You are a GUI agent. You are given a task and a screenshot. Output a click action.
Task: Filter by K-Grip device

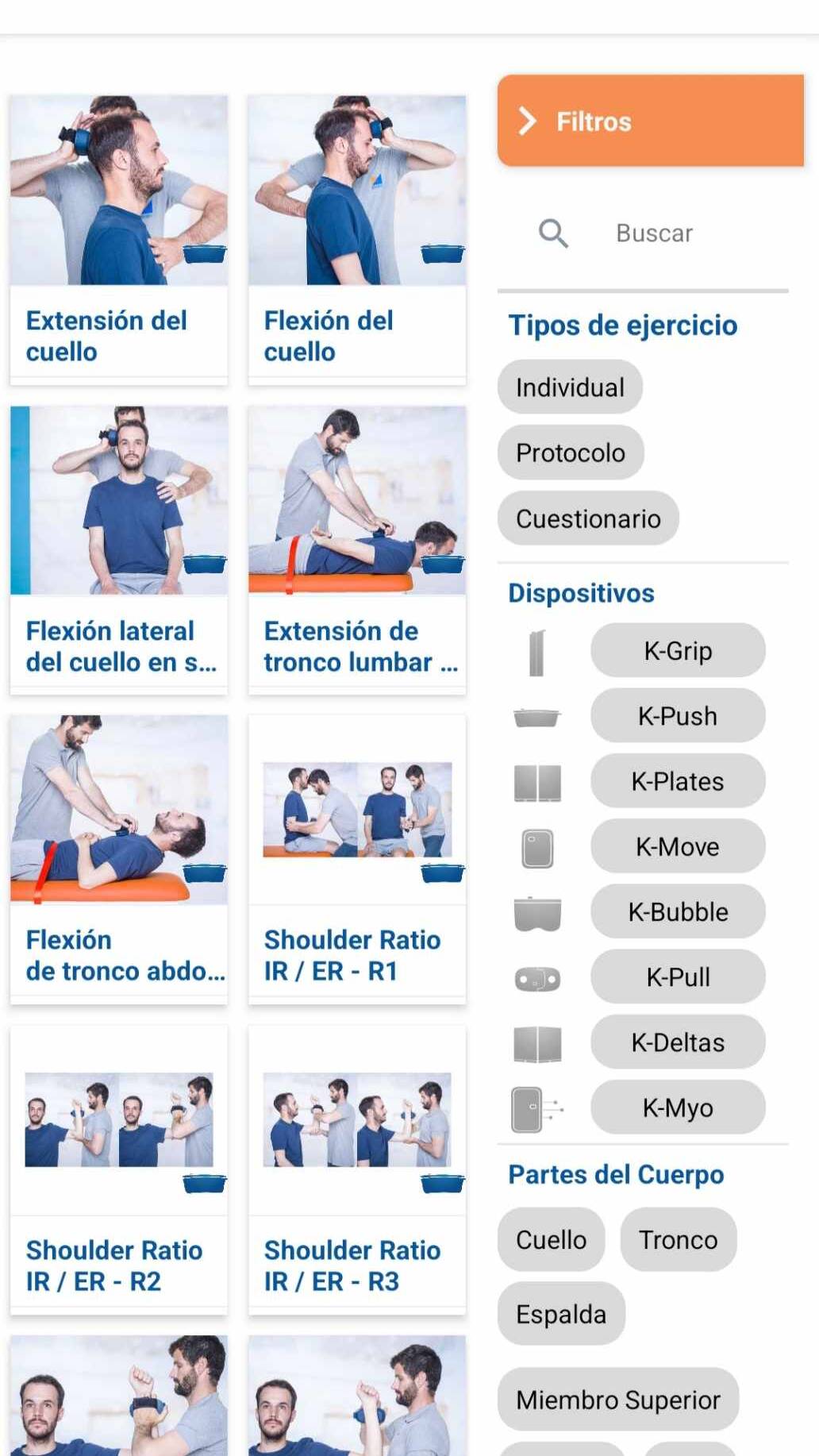(x=678, y=650)
